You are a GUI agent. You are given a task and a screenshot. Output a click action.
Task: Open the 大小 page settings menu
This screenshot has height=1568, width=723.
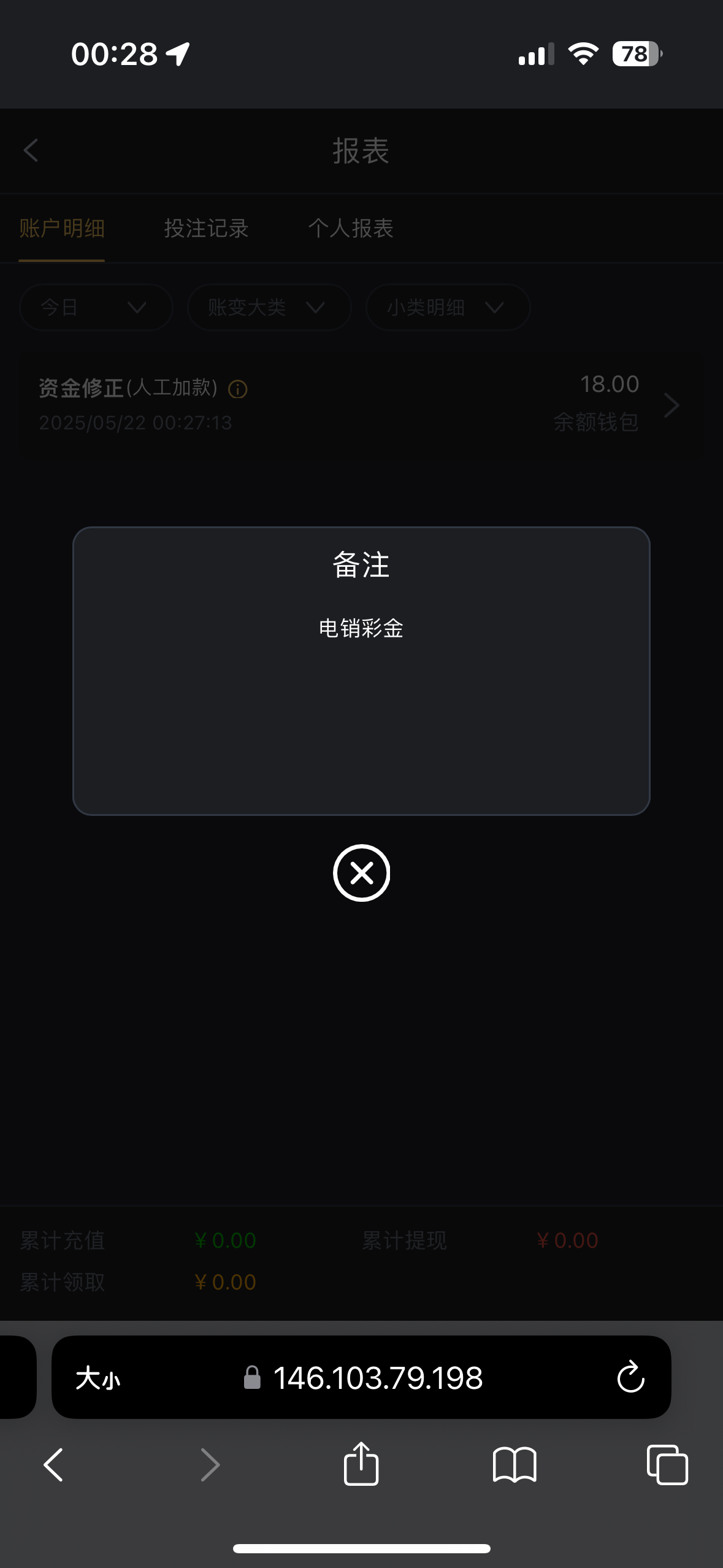pos(98,1378)
